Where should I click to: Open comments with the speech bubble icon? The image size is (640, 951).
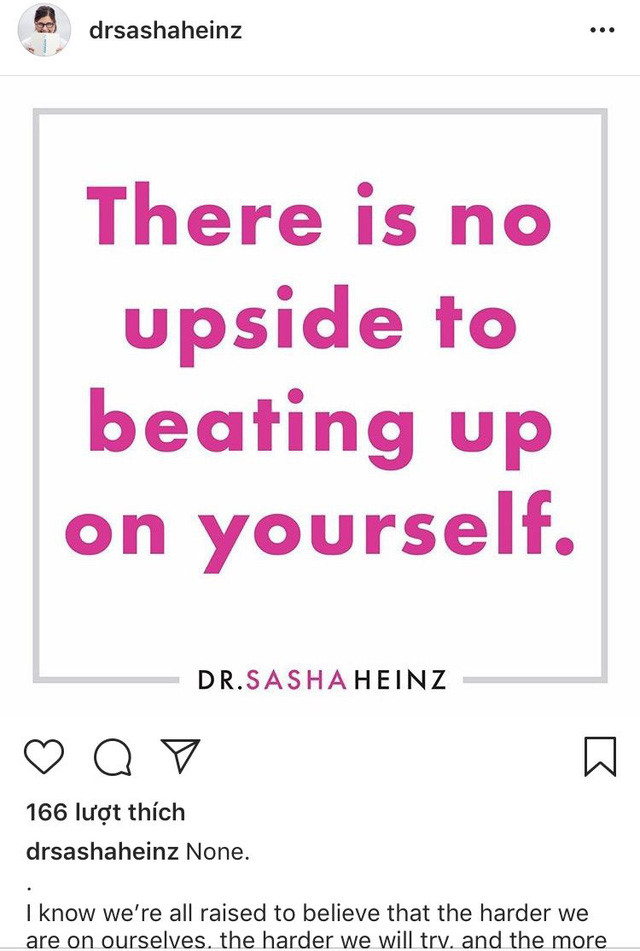tap(112, 757)
